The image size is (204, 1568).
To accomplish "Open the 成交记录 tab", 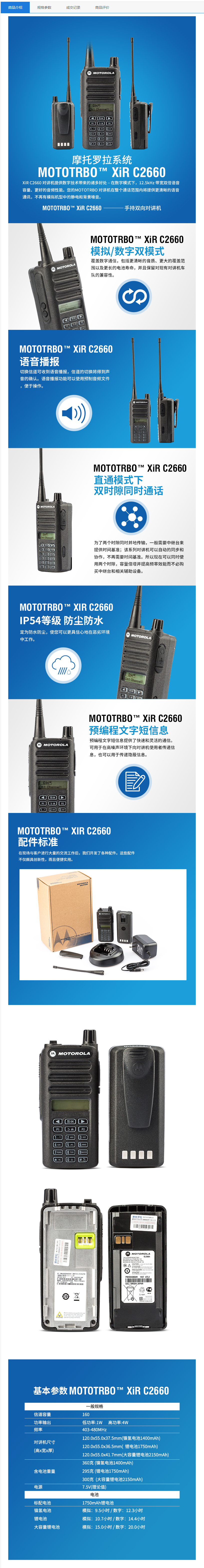I will 73,7.
